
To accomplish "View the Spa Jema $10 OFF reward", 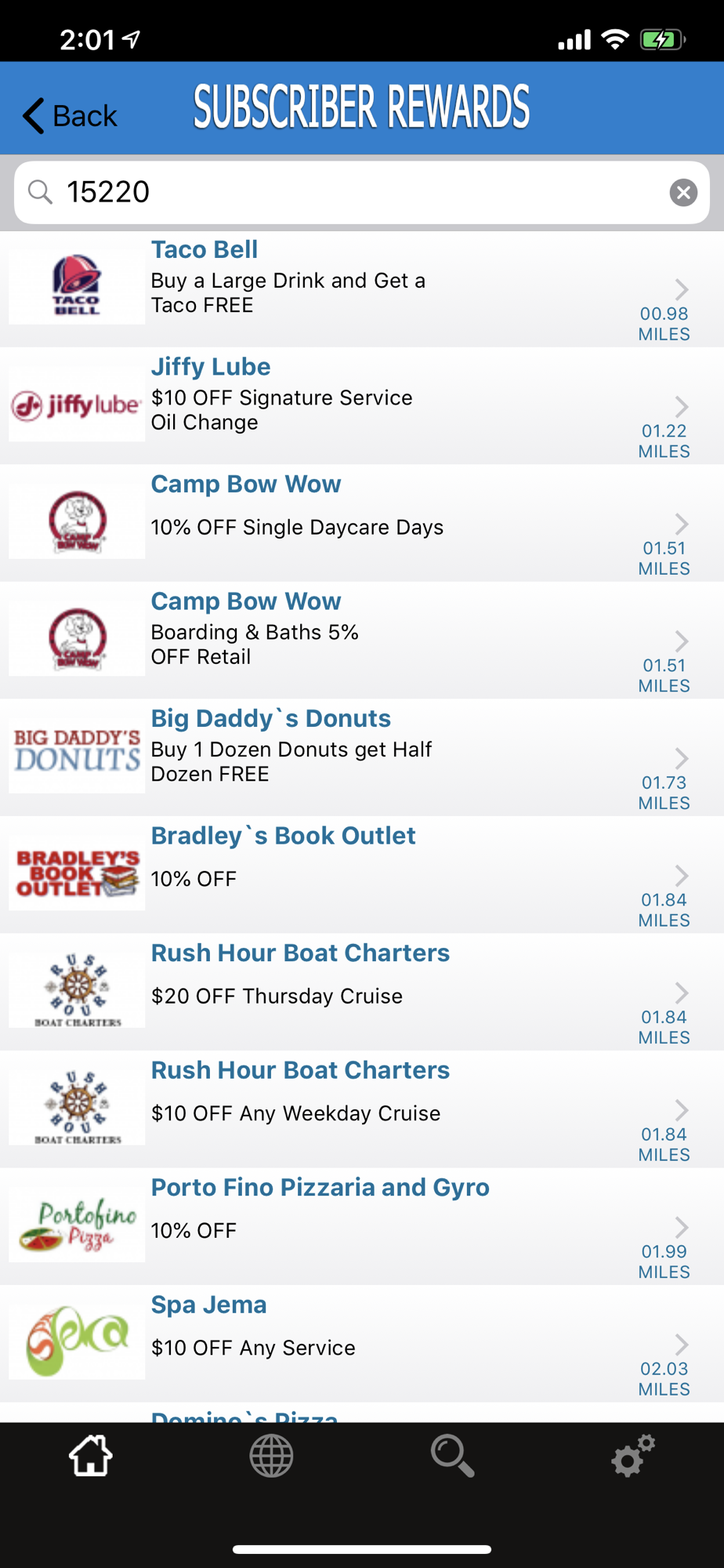I will pyautogui.click(x=362, y=1344).
